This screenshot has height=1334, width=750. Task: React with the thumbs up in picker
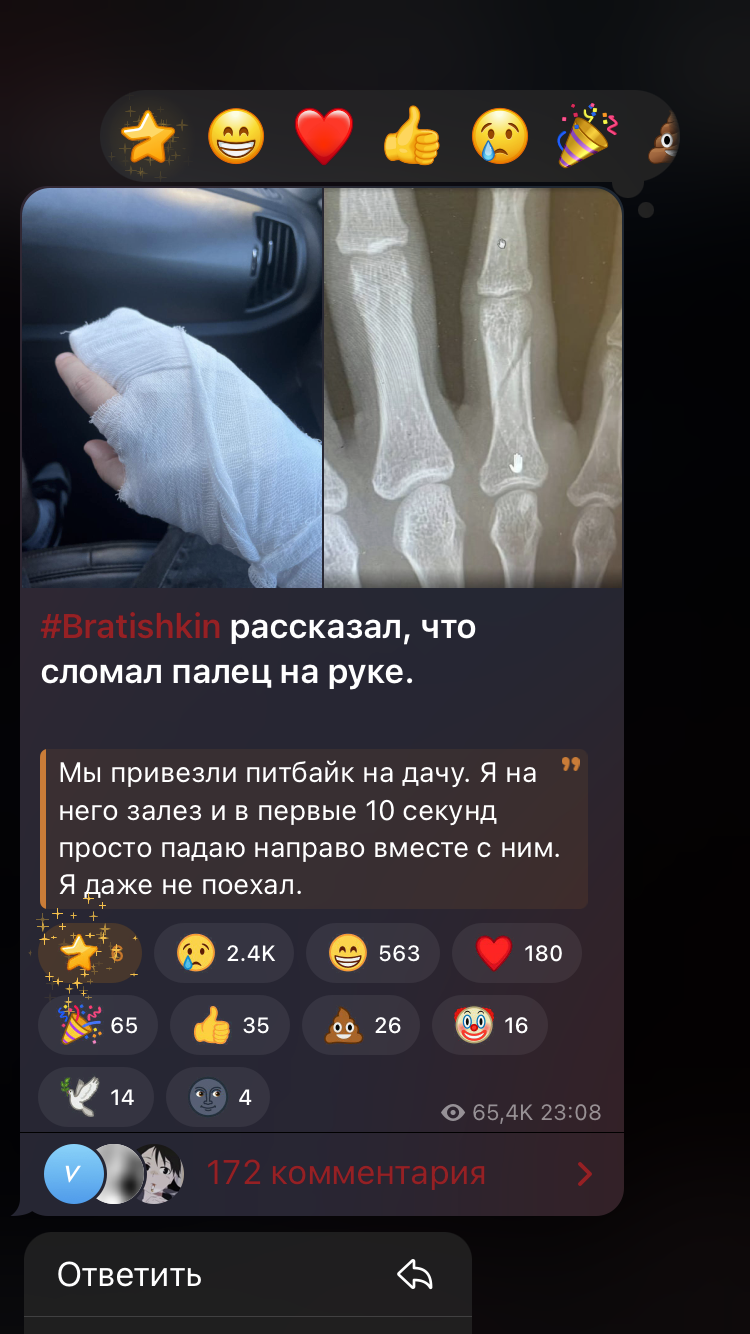tap(412, 137)
